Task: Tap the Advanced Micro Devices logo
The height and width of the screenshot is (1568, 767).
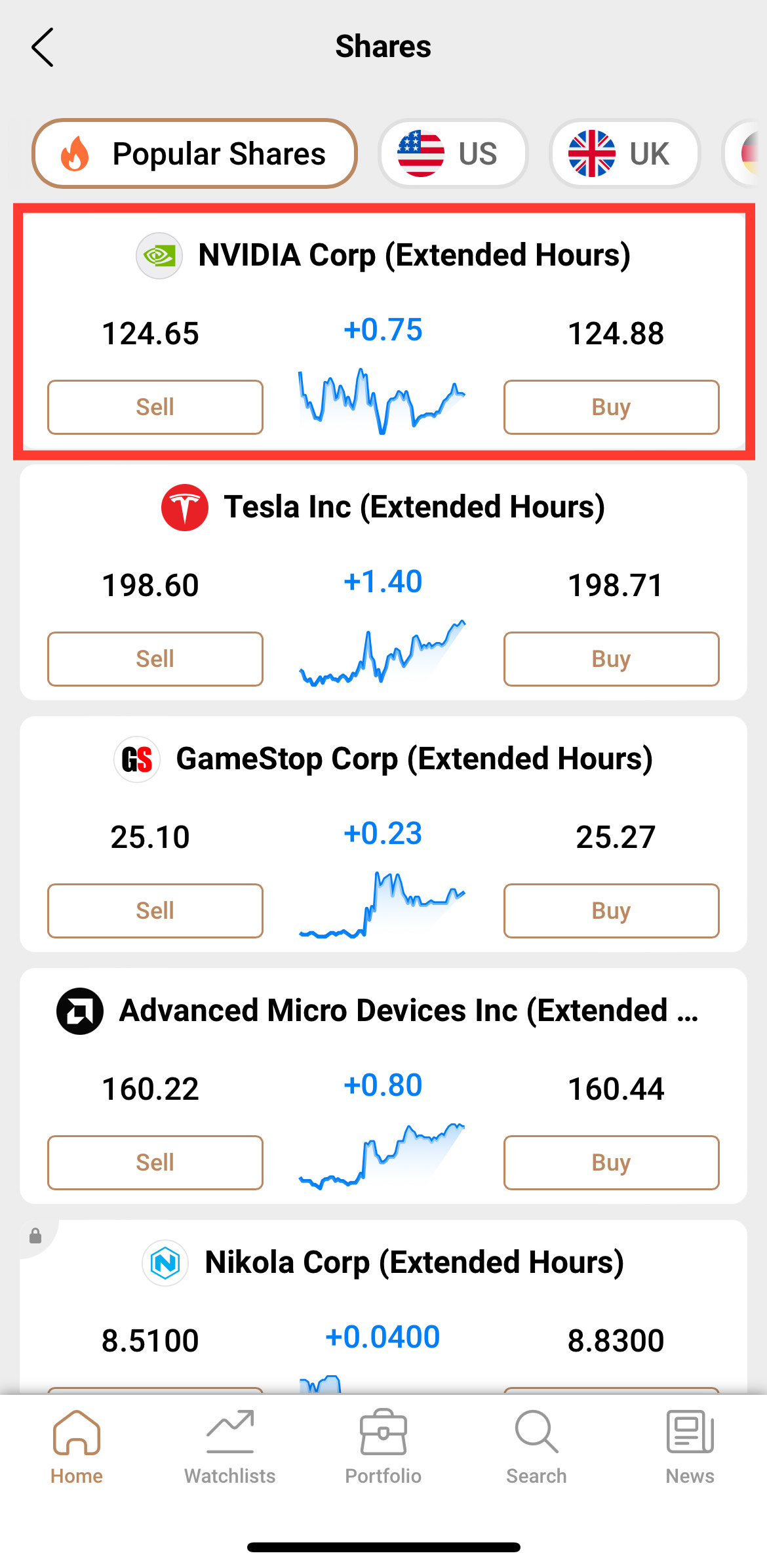Action: pos(79,1011)
